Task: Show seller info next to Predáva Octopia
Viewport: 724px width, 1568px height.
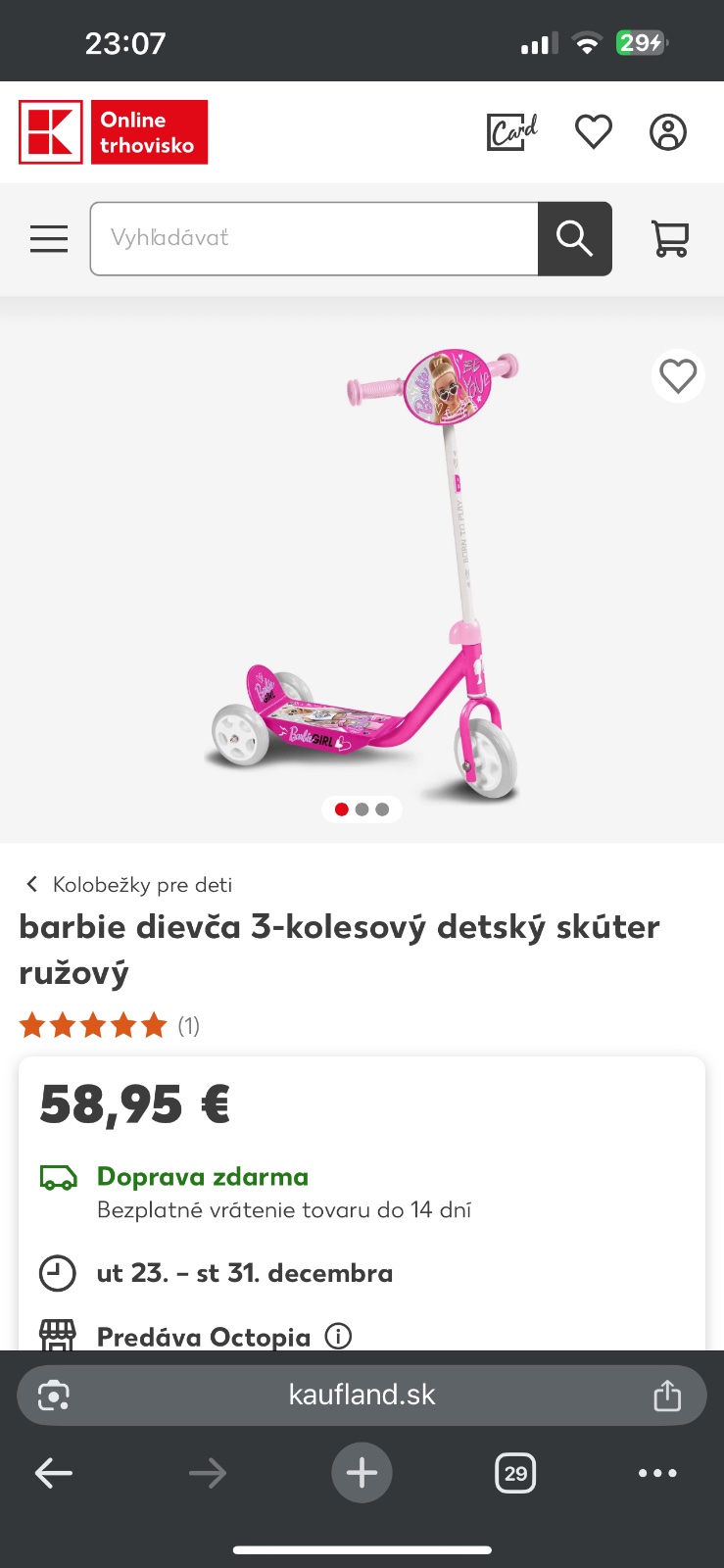Action: 338,1336
